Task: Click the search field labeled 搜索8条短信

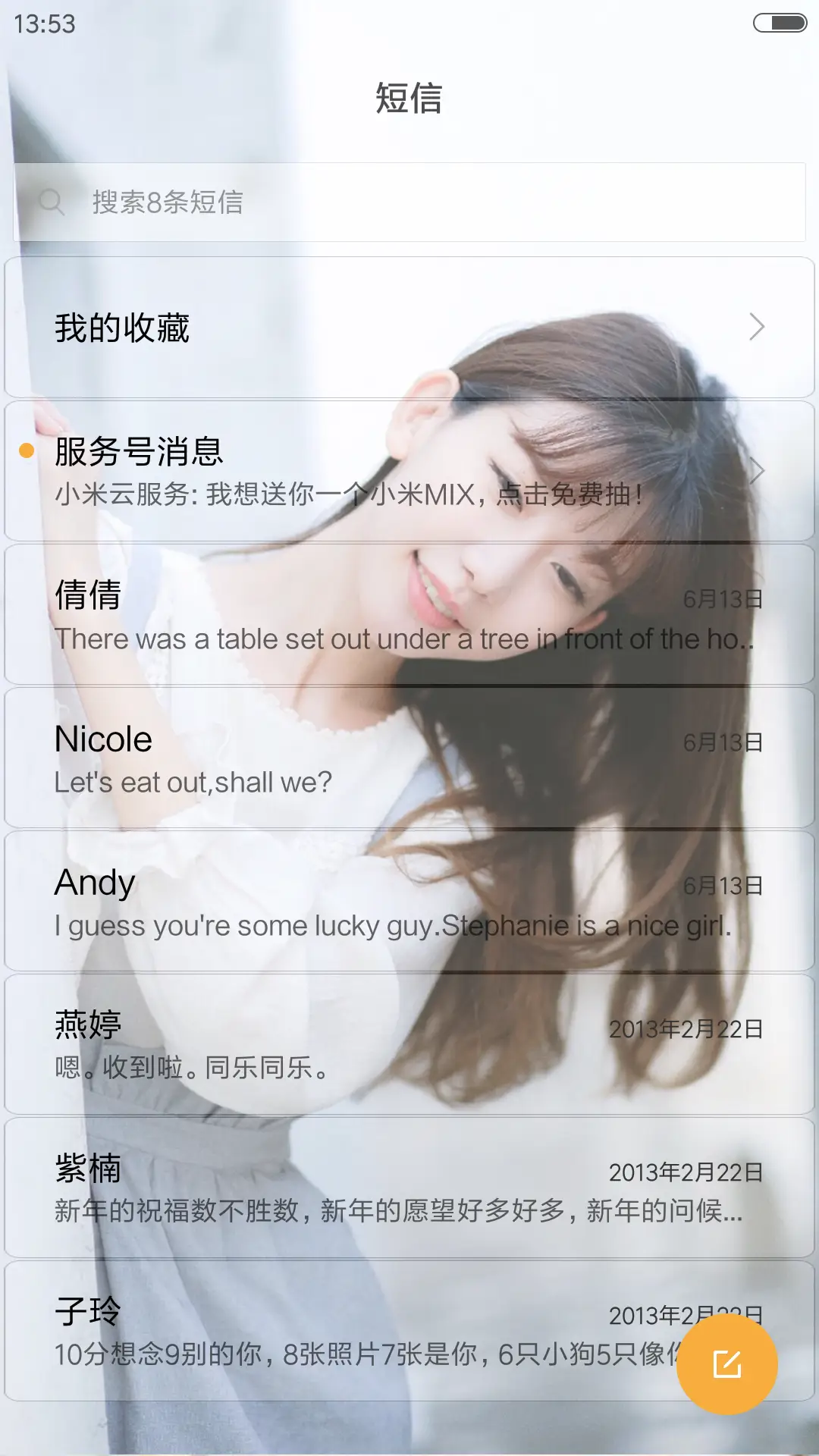Action: (303, 202)
